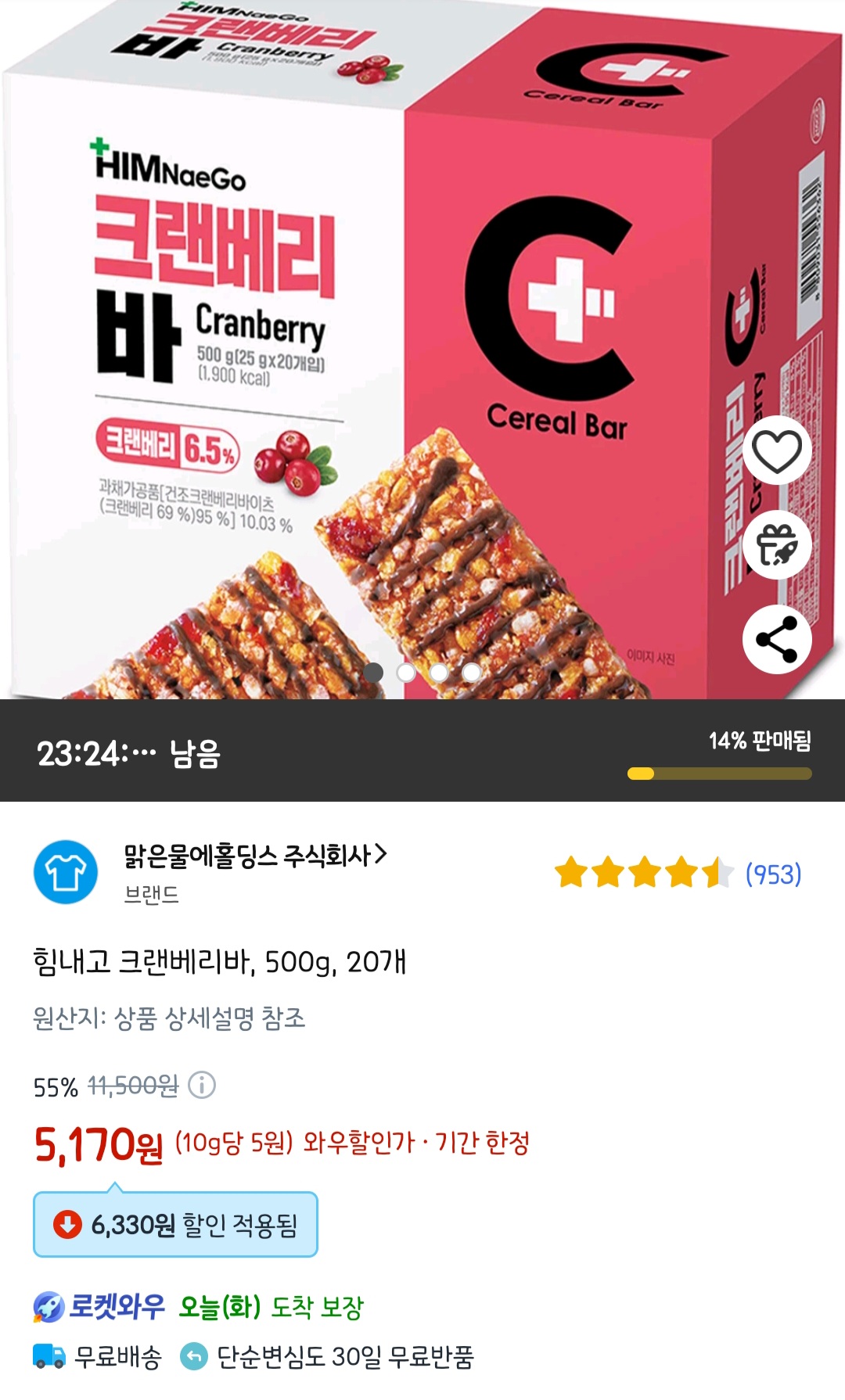Show price info next to 11,500원
Viewport: 845px width, 1400px height.
point(202,1086)
